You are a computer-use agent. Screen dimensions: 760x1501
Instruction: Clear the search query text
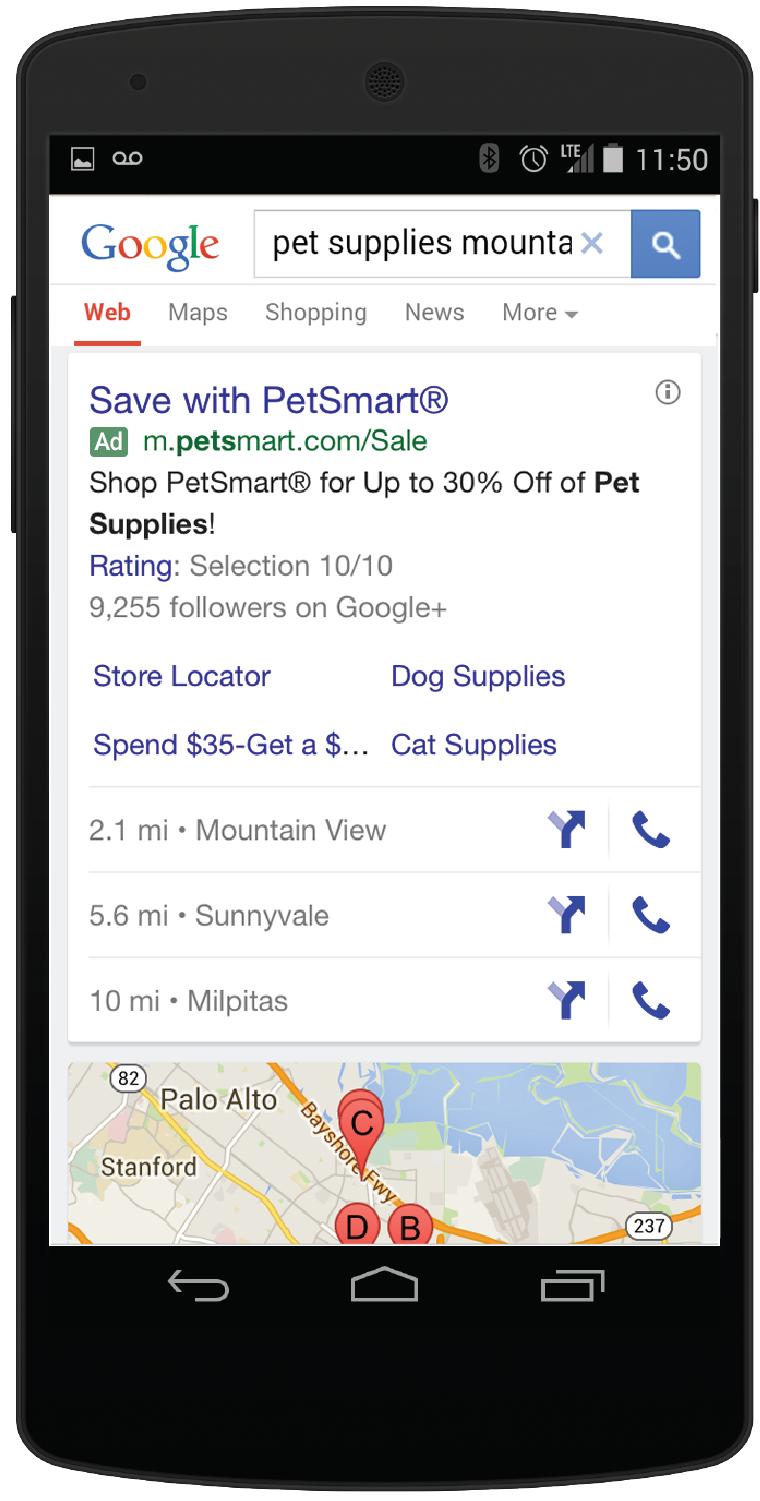pos(592,243)
